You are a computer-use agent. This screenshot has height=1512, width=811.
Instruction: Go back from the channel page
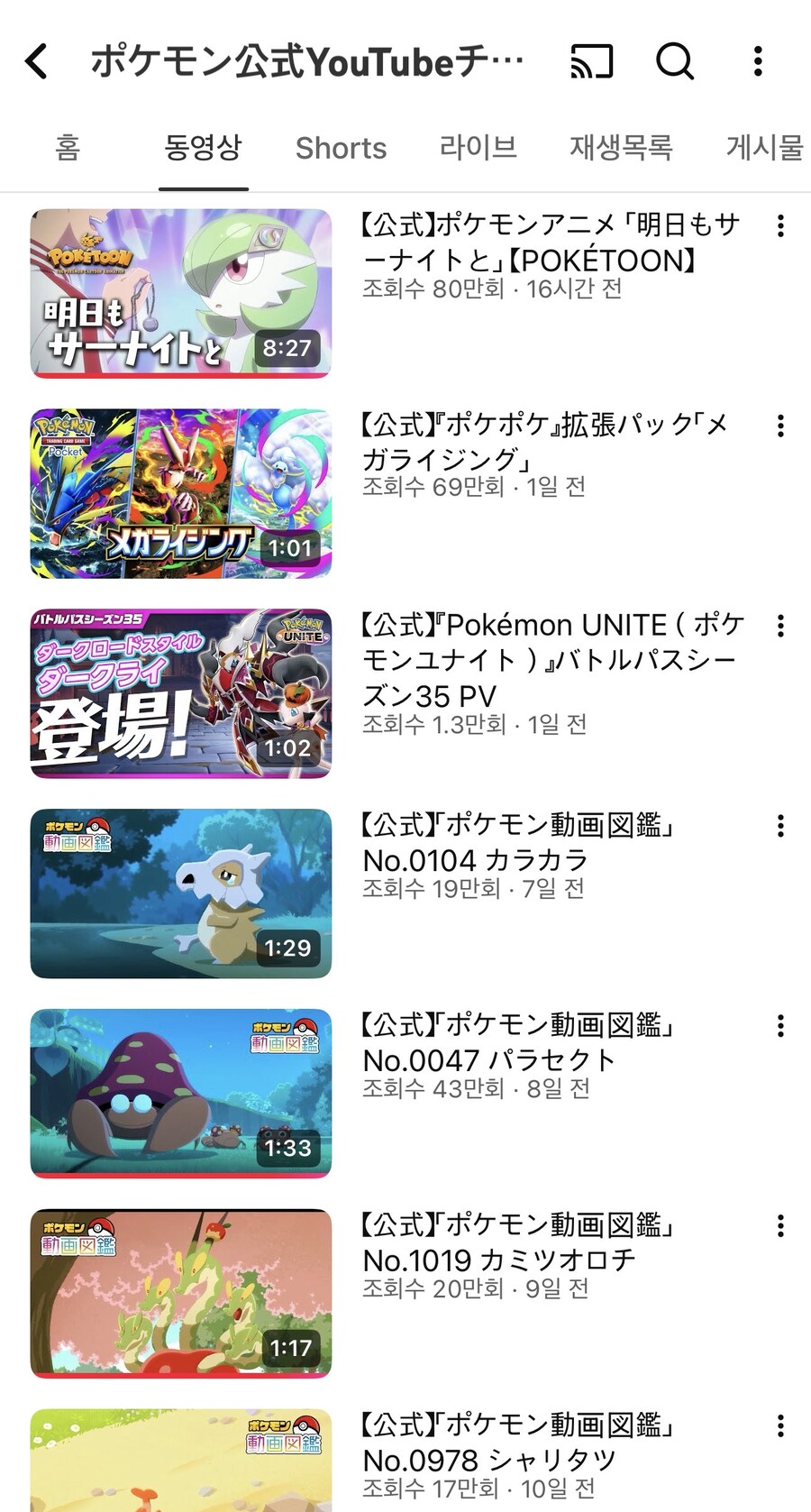[x=37, y=61]
